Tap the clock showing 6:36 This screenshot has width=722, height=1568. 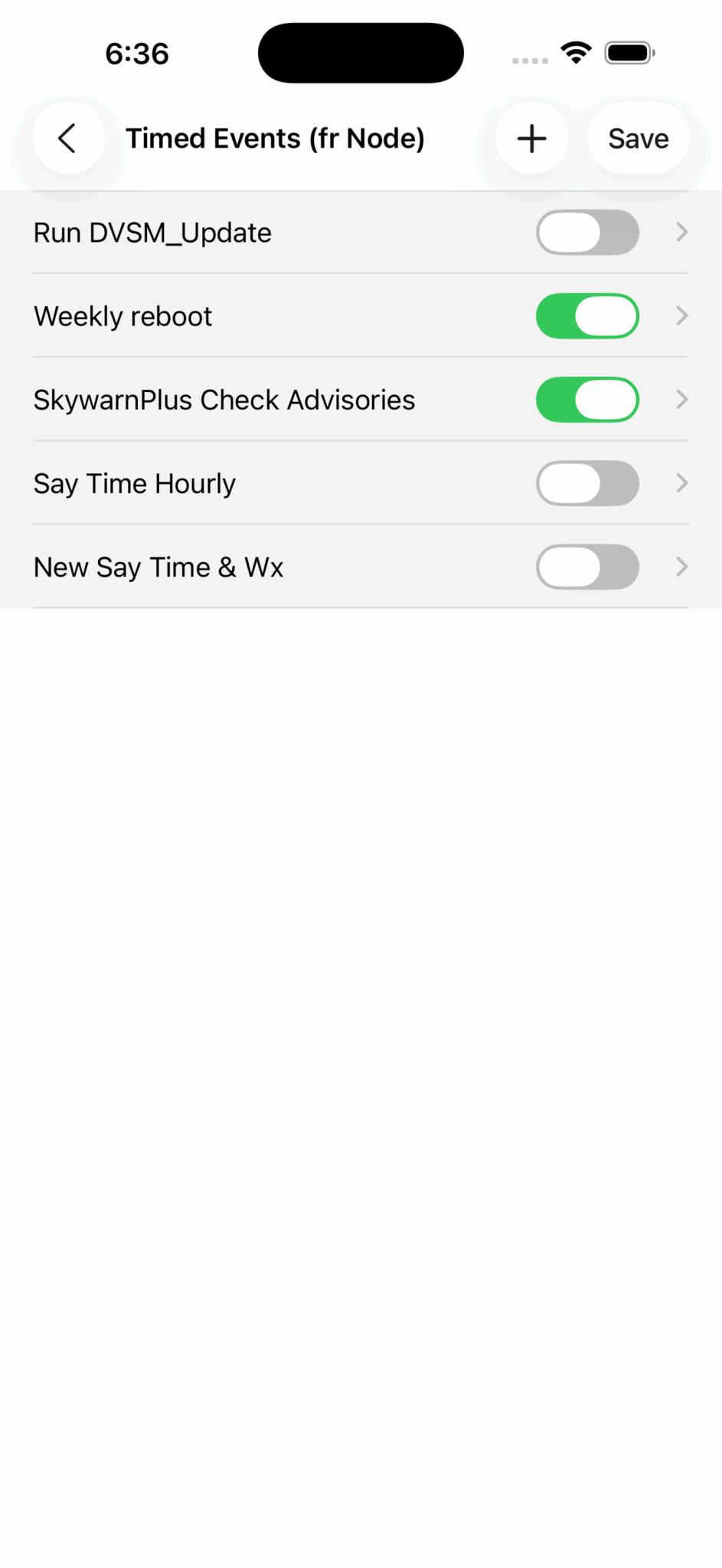pos(137,53)
